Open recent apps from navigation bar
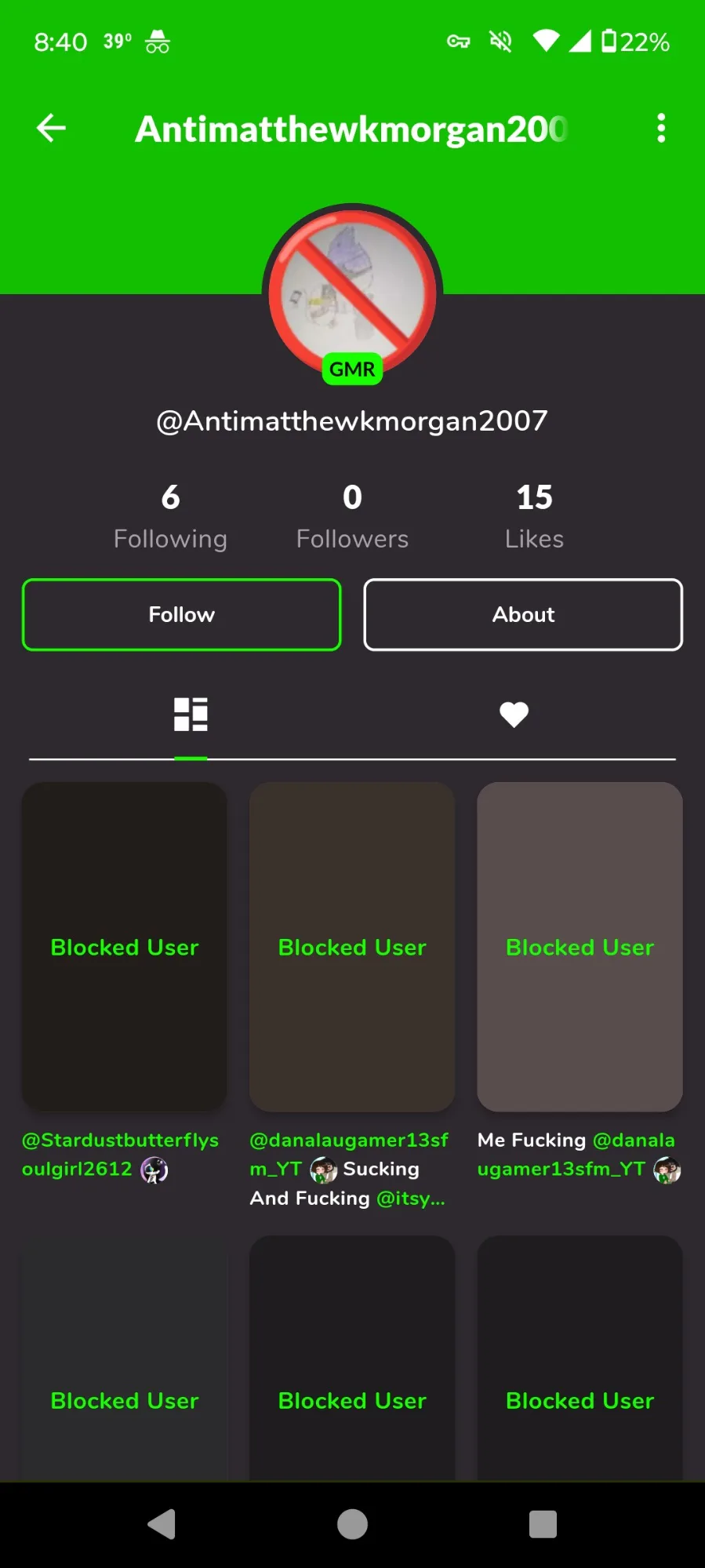Viewport: 705px width, 1568px height. point(543,1524)
